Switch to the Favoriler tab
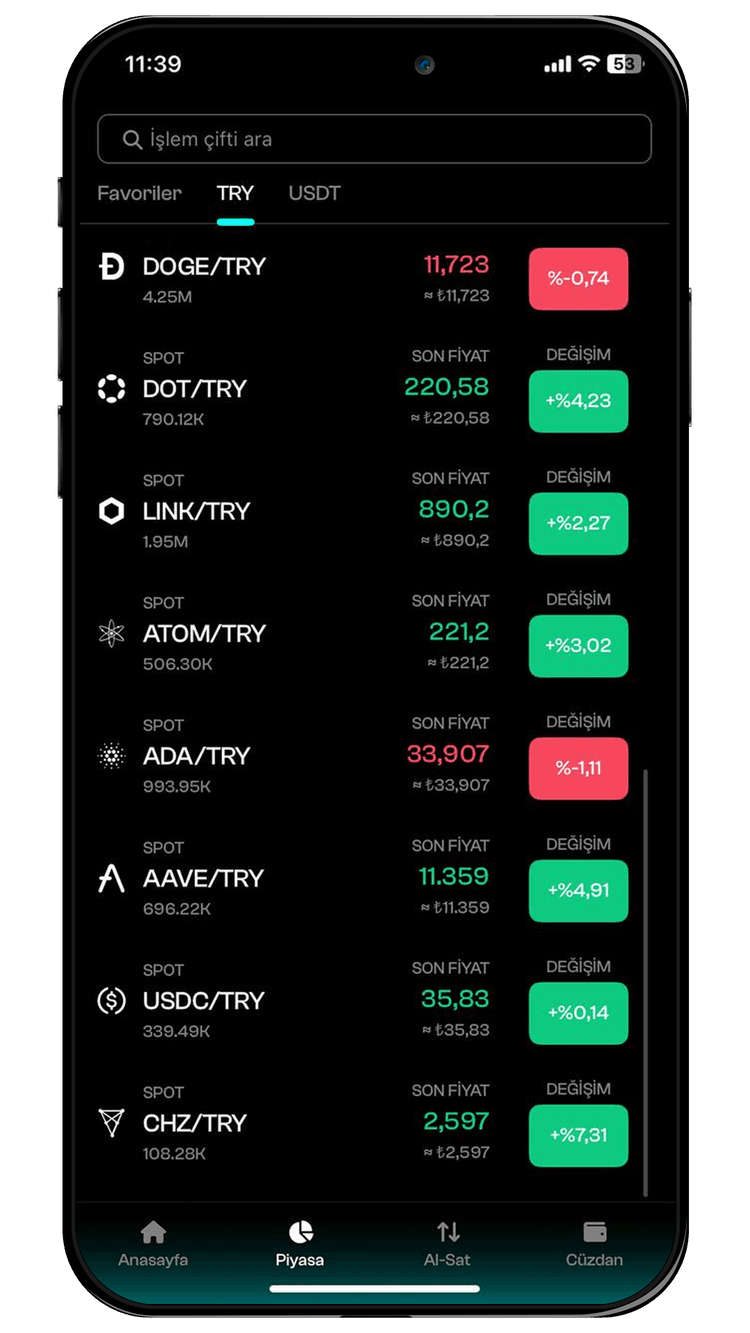This screenshot has height=1333, width=750. (x=139, y=193)
